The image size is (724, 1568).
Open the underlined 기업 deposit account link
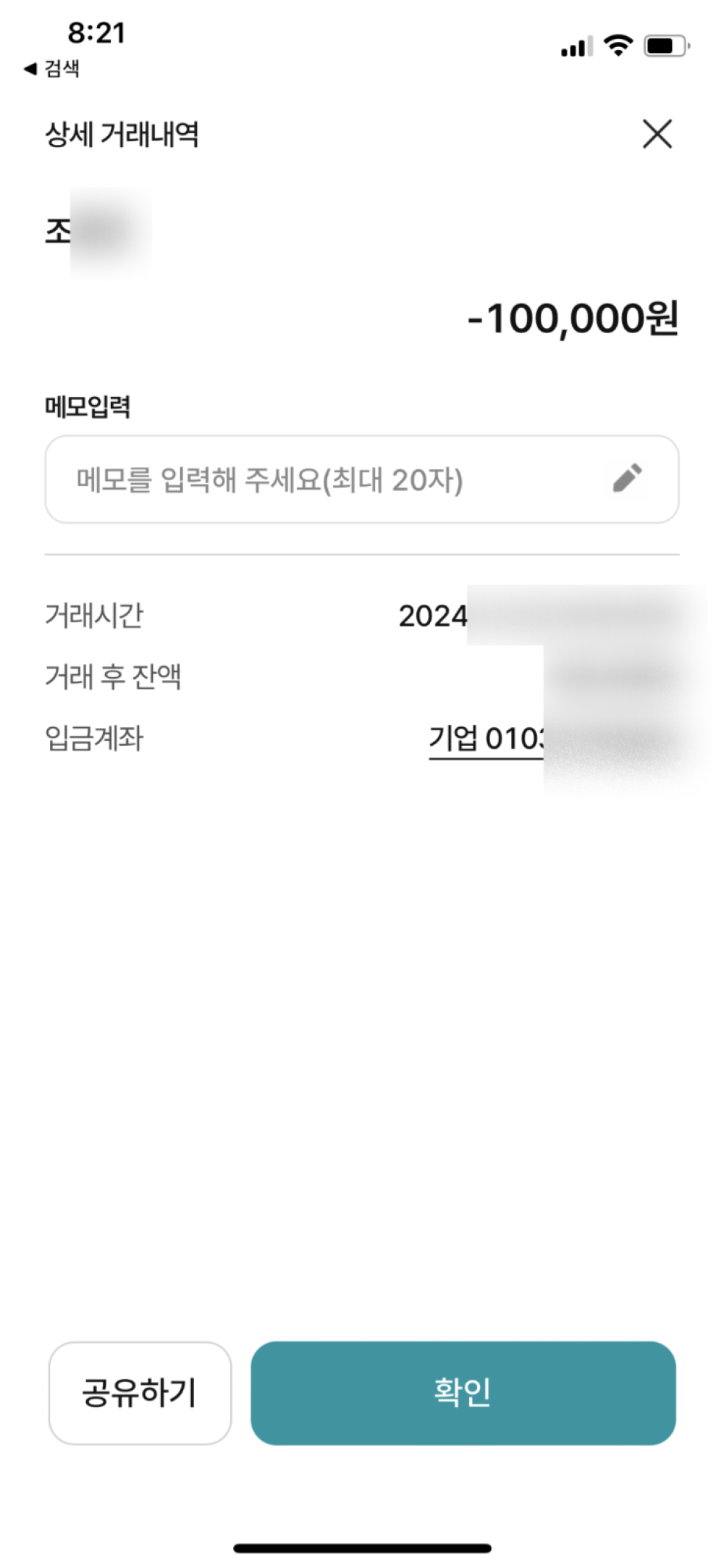pyautogui.click(x=485, y=739)
